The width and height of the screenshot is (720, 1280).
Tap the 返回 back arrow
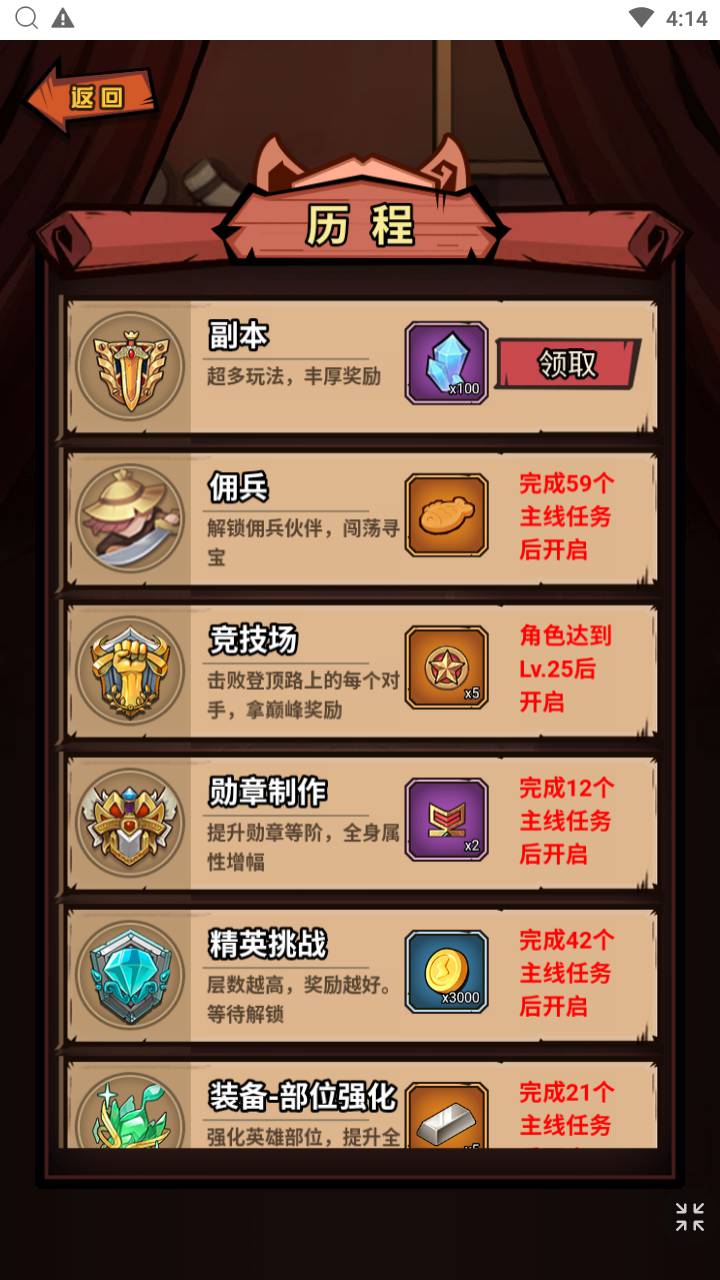90,97
